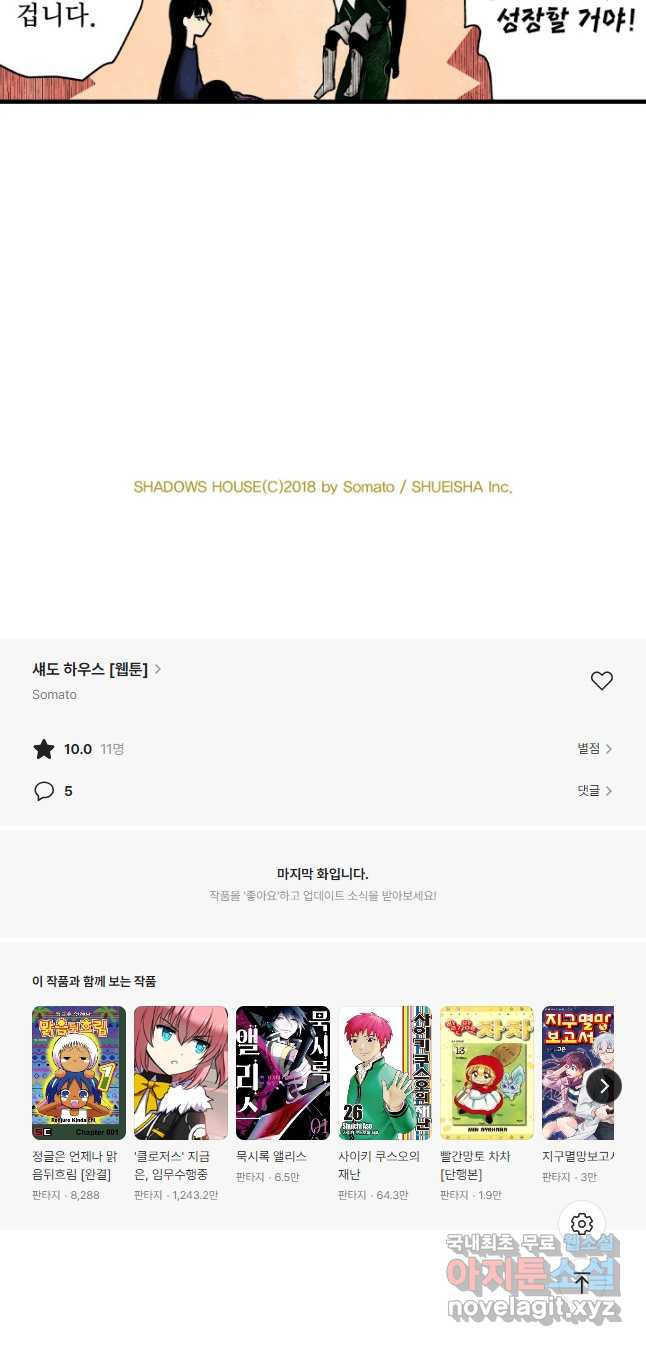
Task: Like this series with the heart icon
Action: (x=601, y=681)
